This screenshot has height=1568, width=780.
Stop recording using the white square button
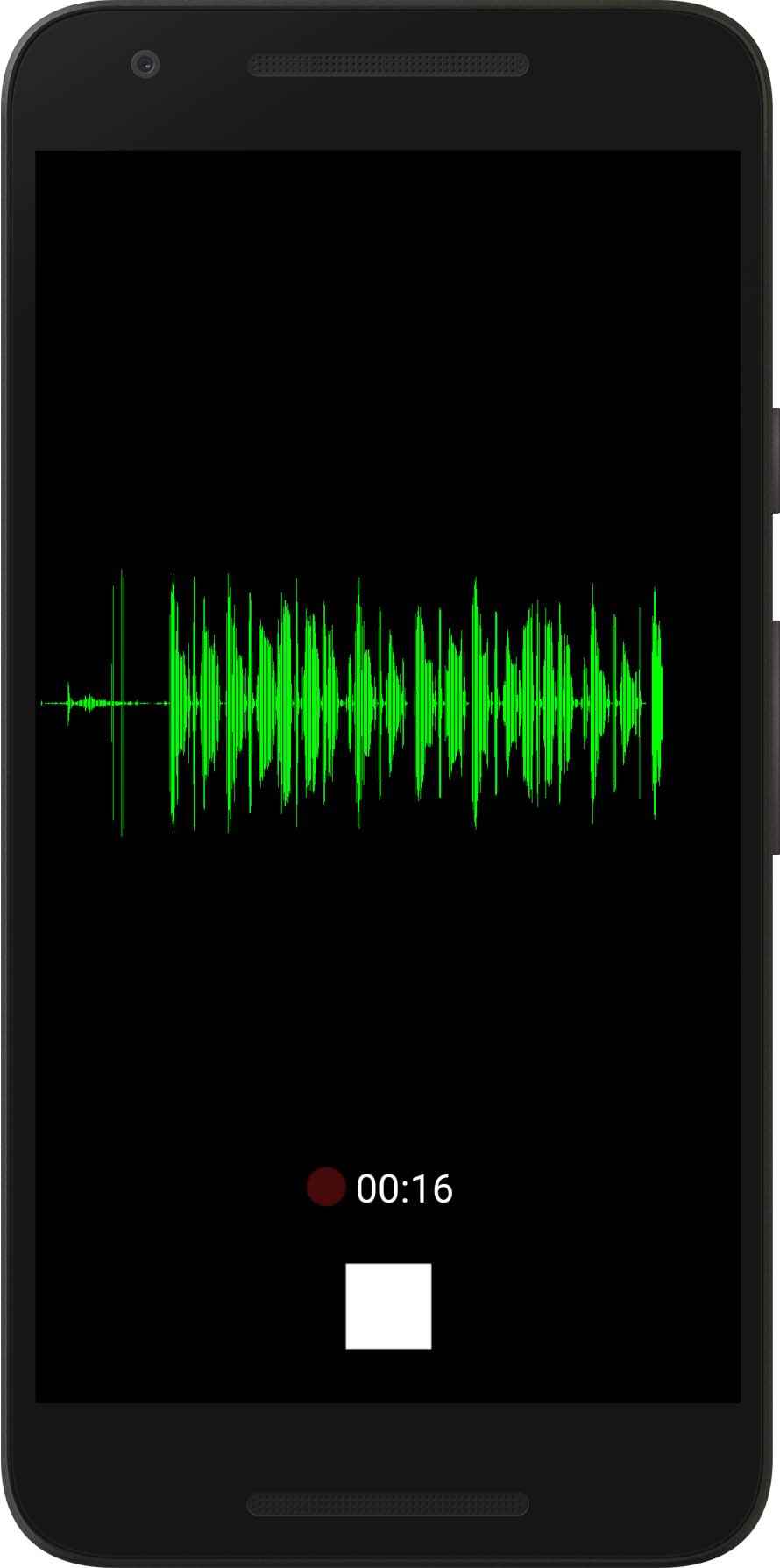389,1304
